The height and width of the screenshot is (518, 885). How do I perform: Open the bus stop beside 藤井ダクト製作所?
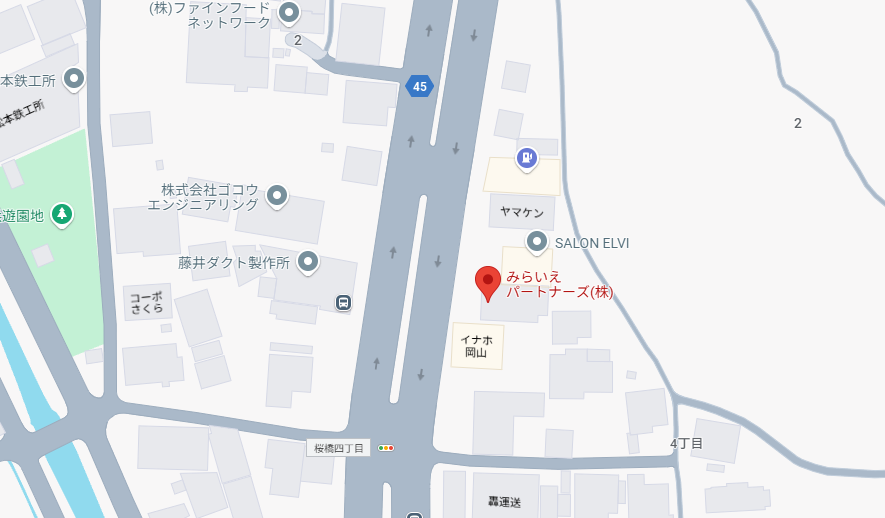click(x=343, y=302)
